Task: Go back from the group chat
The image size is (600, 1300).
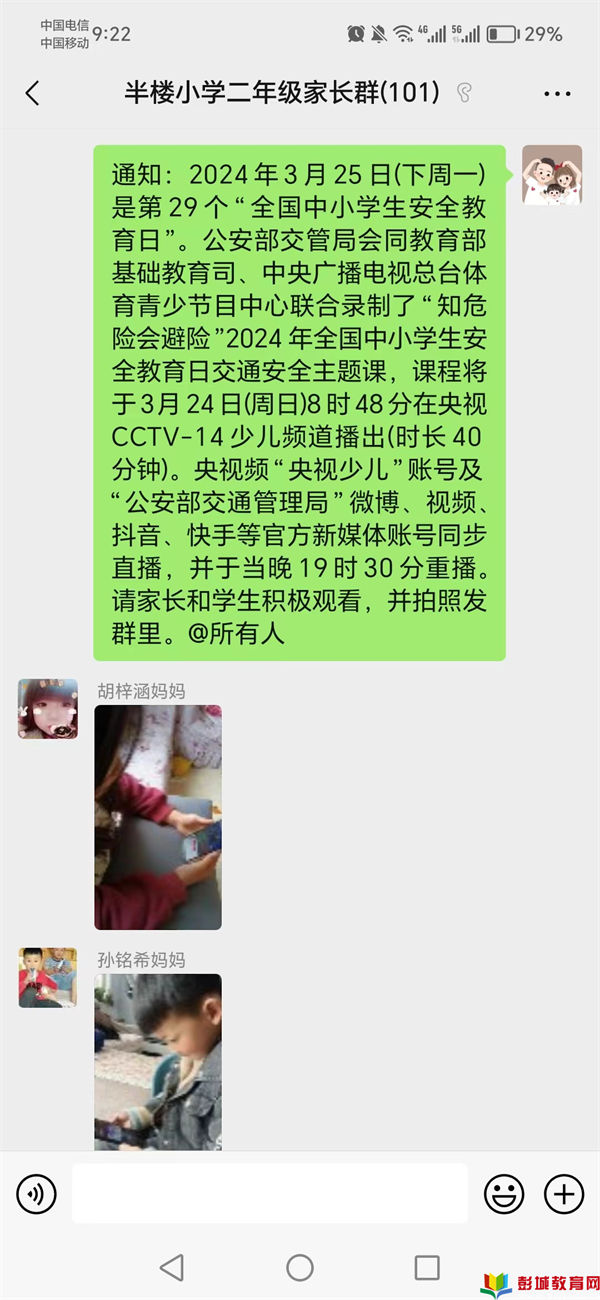Action: 32,94
